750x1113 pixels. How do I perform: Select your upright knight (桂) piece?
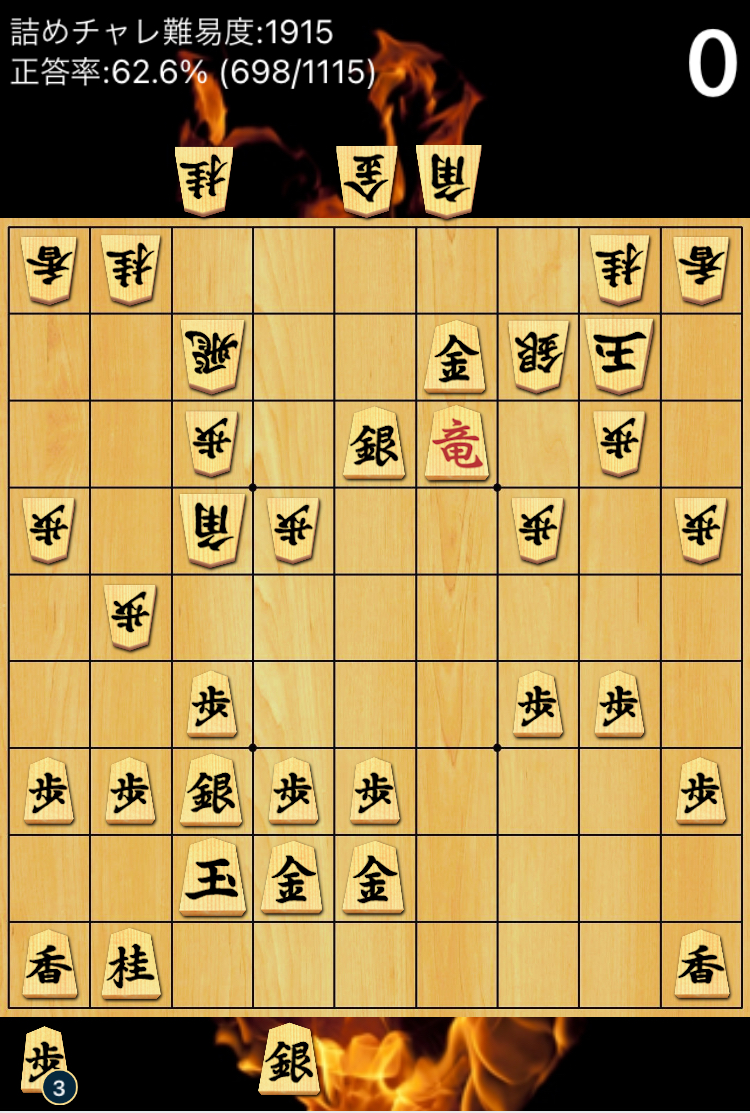(131, 964)
